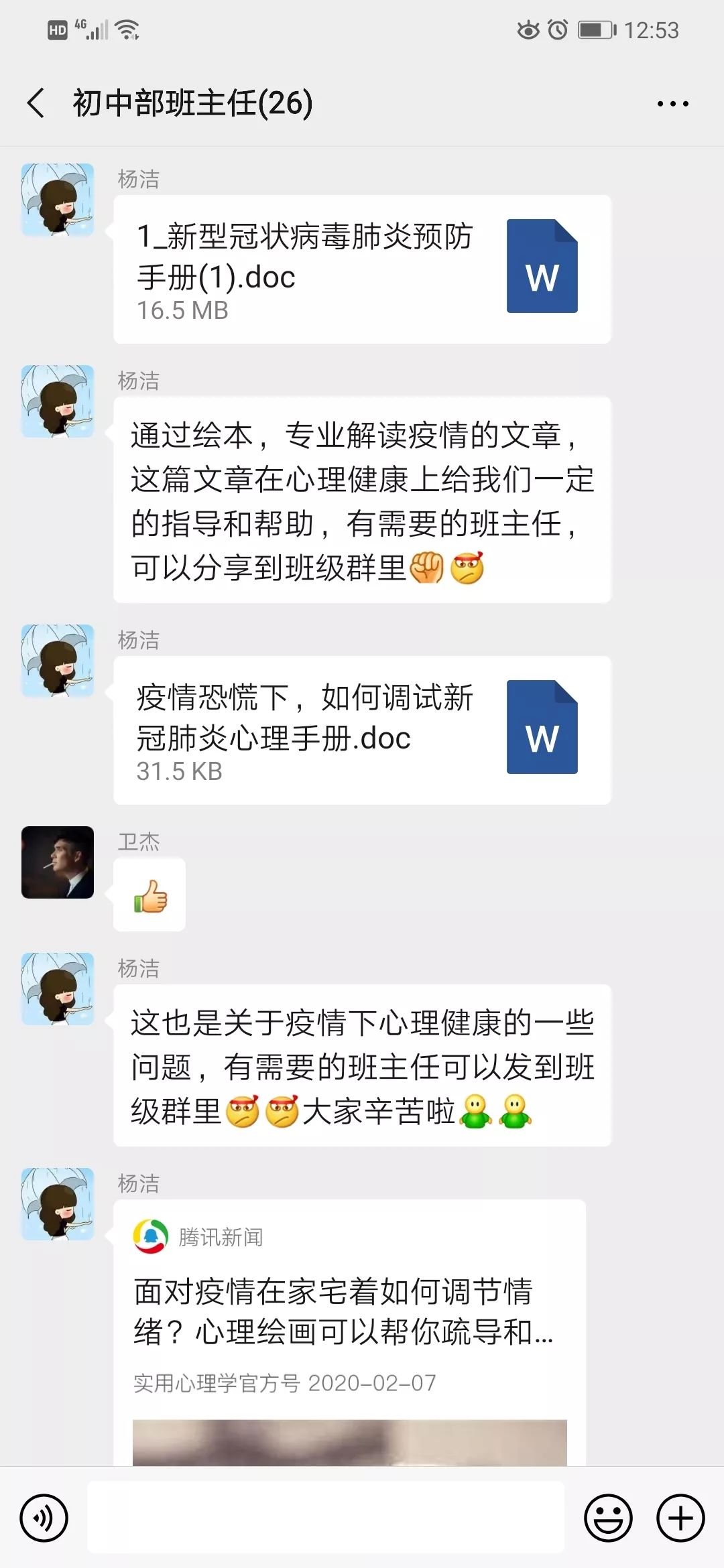Image resolution: width=724 pixels, height=1568 pixels.
Task: Open chat info via three-dot menu
Action: [672, 104]
